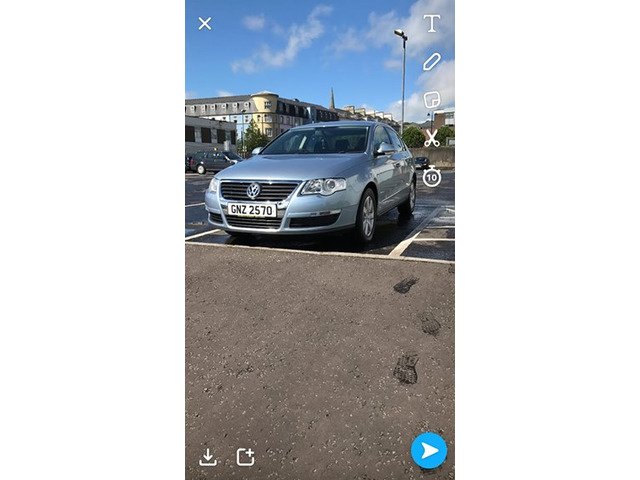Set the snap timer duration
This screenshot has width=640, height=480.
[431, 177]
